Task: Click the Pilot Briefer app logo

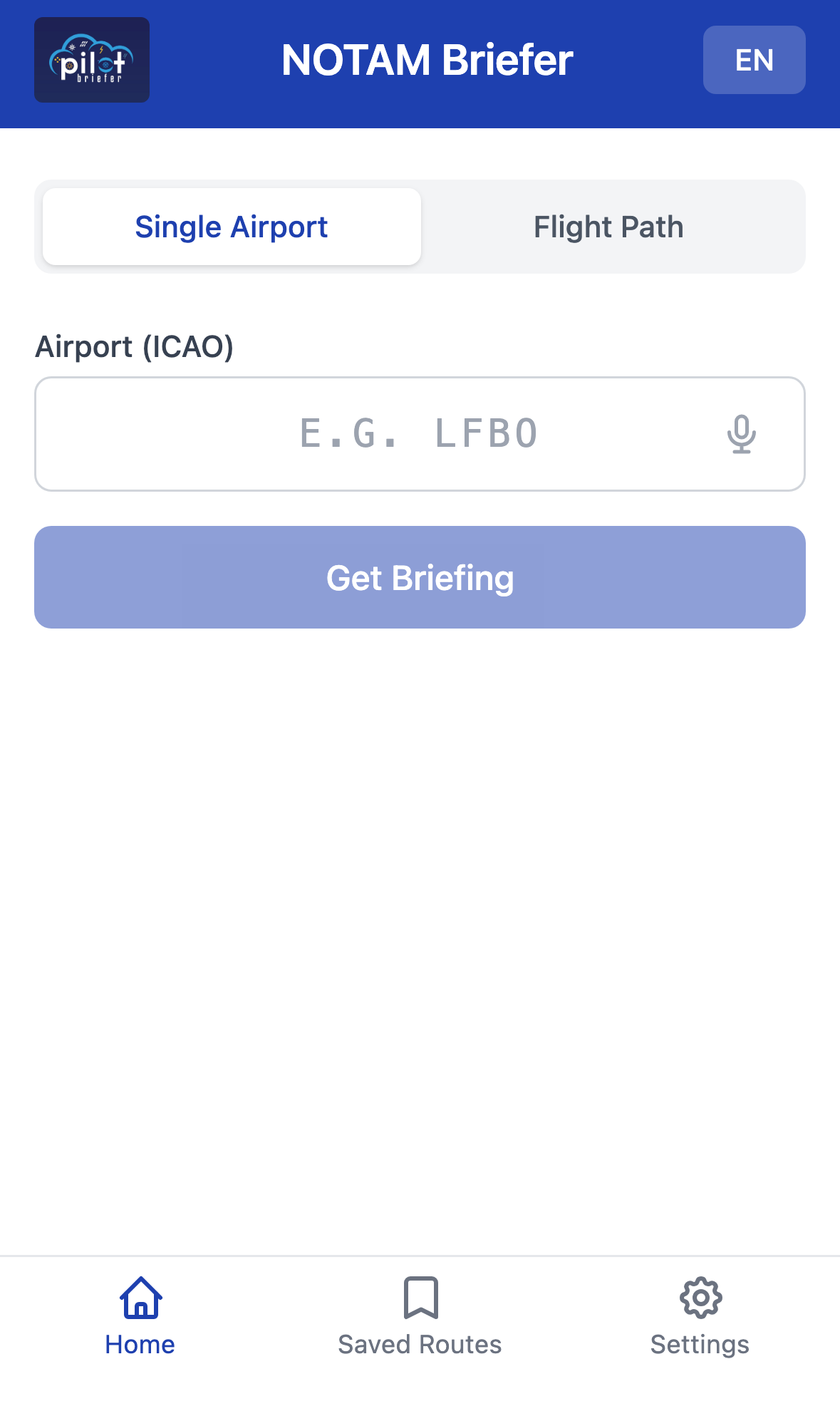Action: point(91,61)
